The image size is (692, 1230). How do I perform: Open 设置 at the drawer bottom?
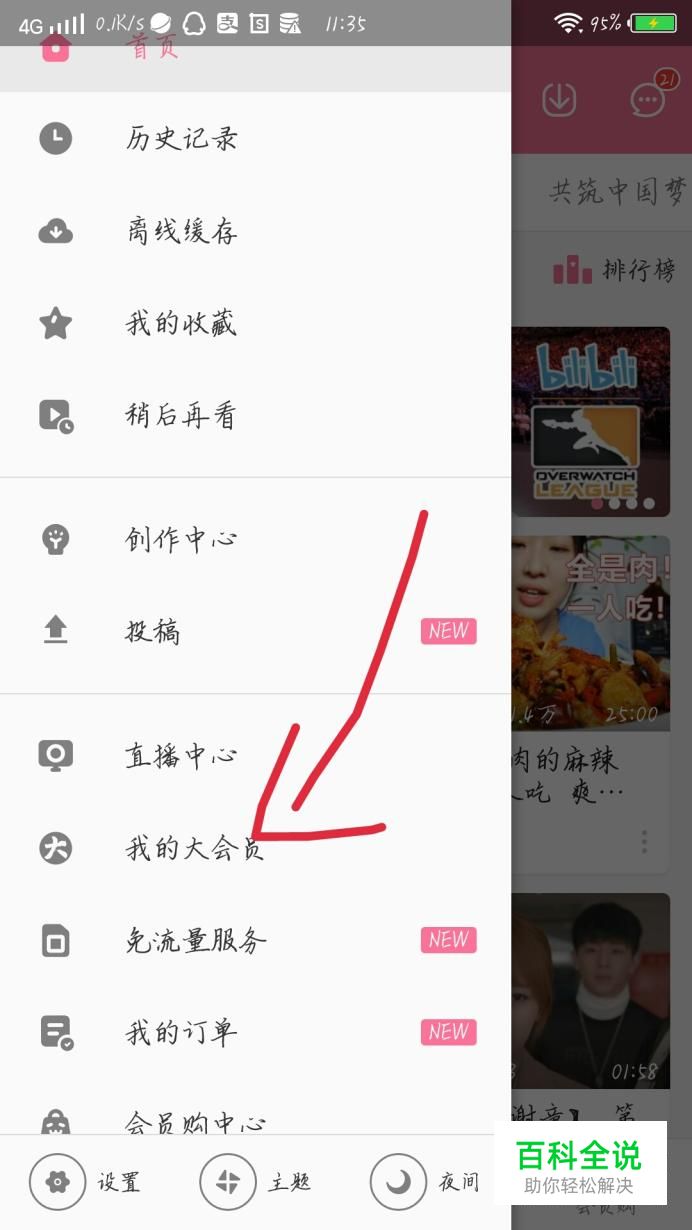click(86, 1183)
